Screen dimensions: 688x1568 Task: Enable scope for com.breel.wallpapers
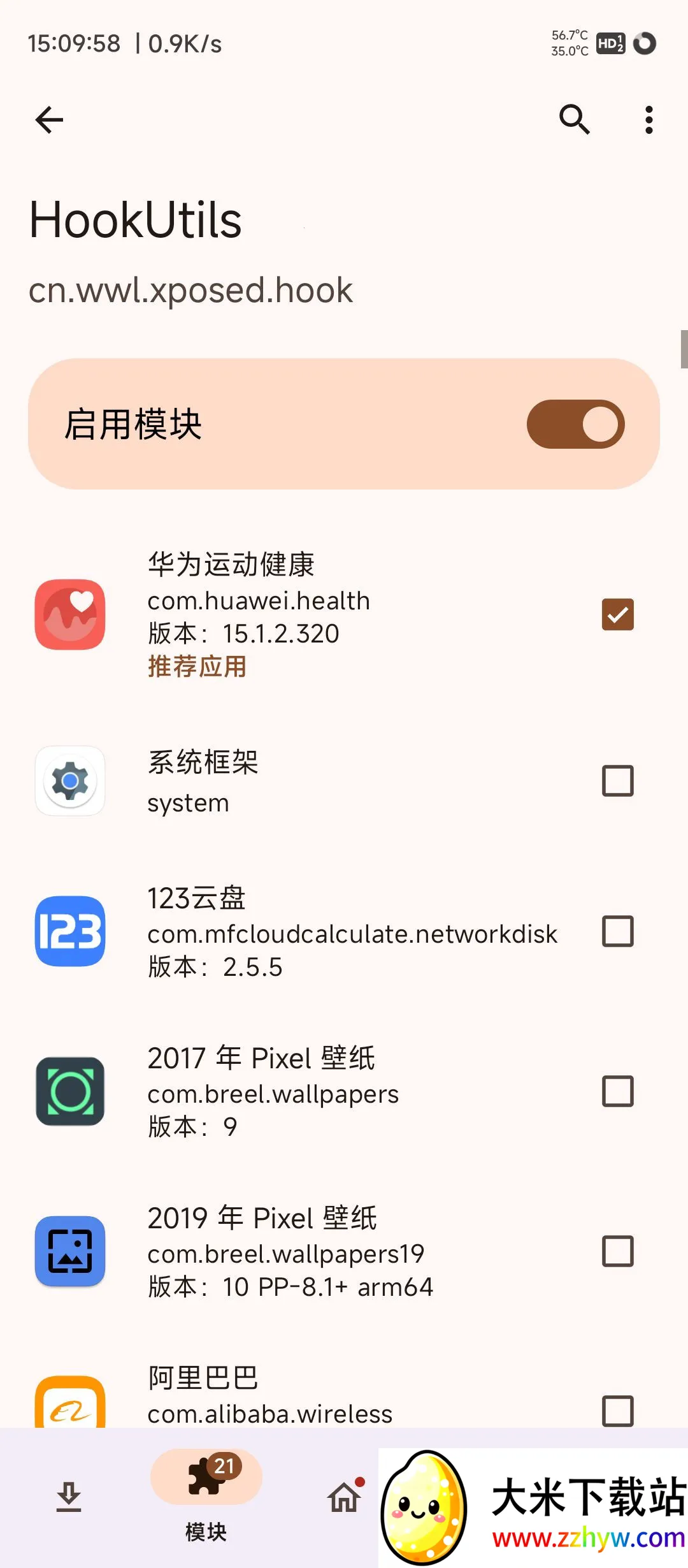(616, 1093)
